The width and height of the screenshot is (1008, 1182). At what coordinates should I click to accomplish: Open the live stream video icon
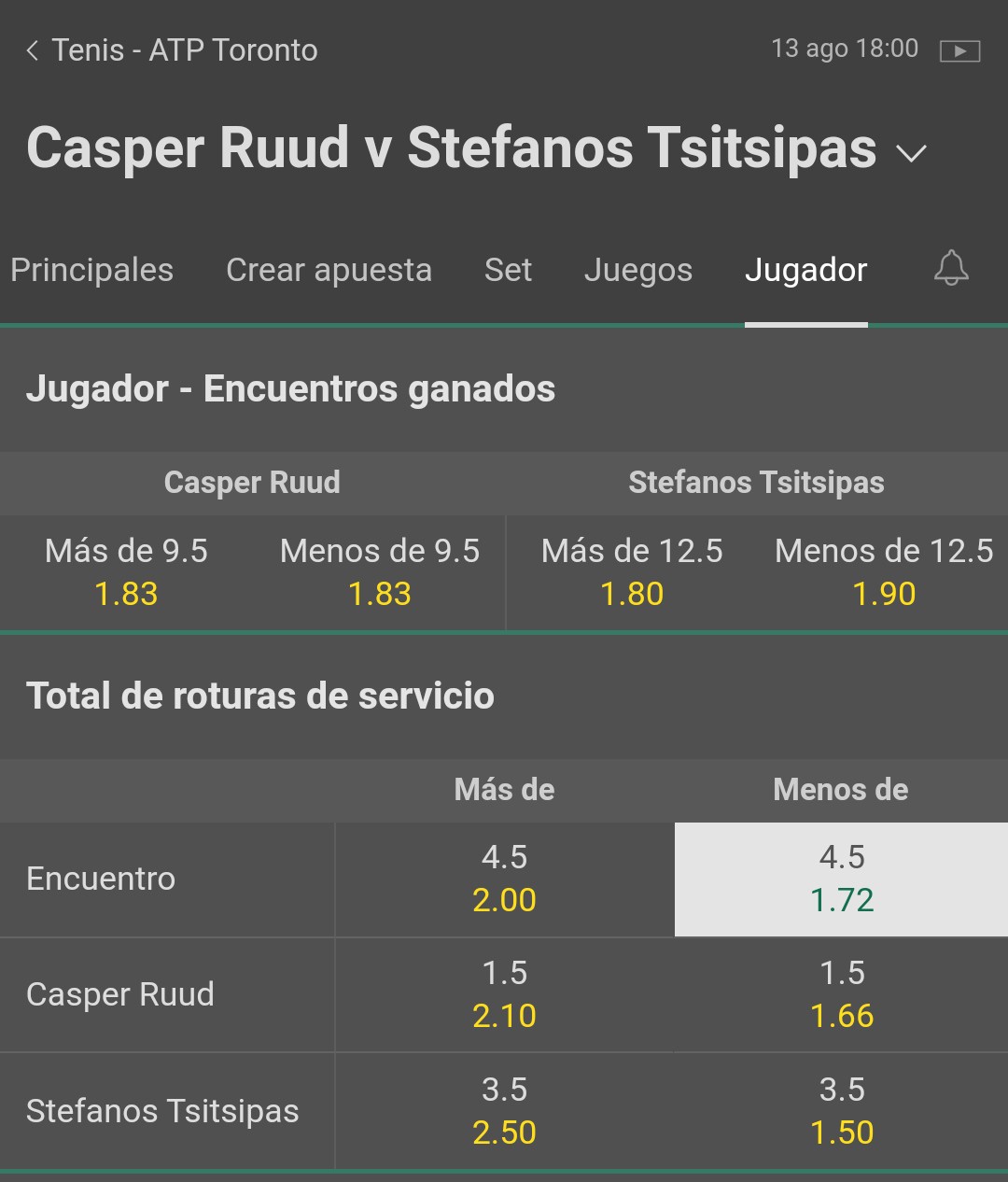pyautogui.click(x=959, y=50)
